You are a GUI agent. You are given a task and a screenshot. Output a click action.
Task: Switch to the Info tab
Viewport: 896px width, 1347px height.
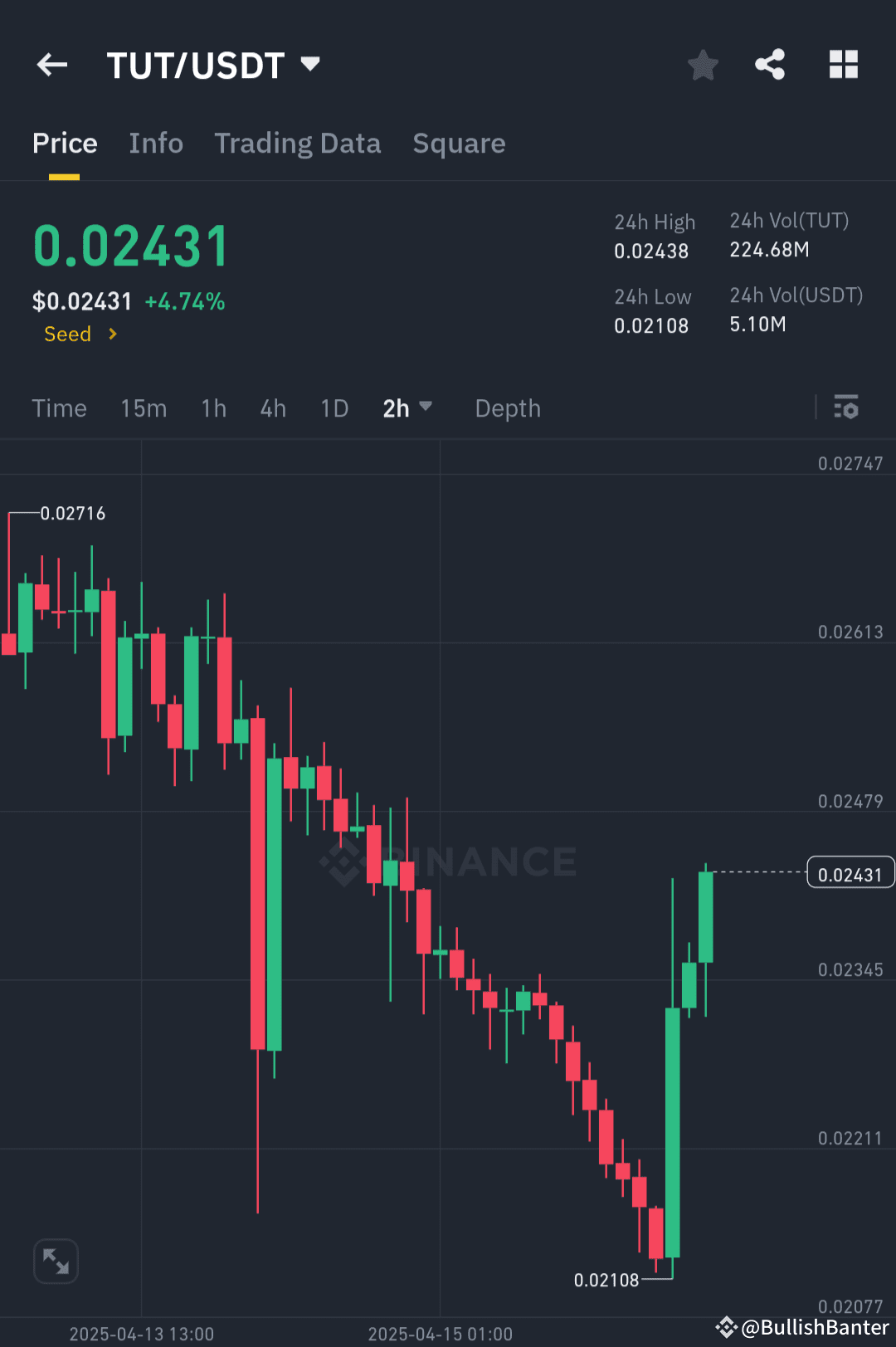coord(156,143)
